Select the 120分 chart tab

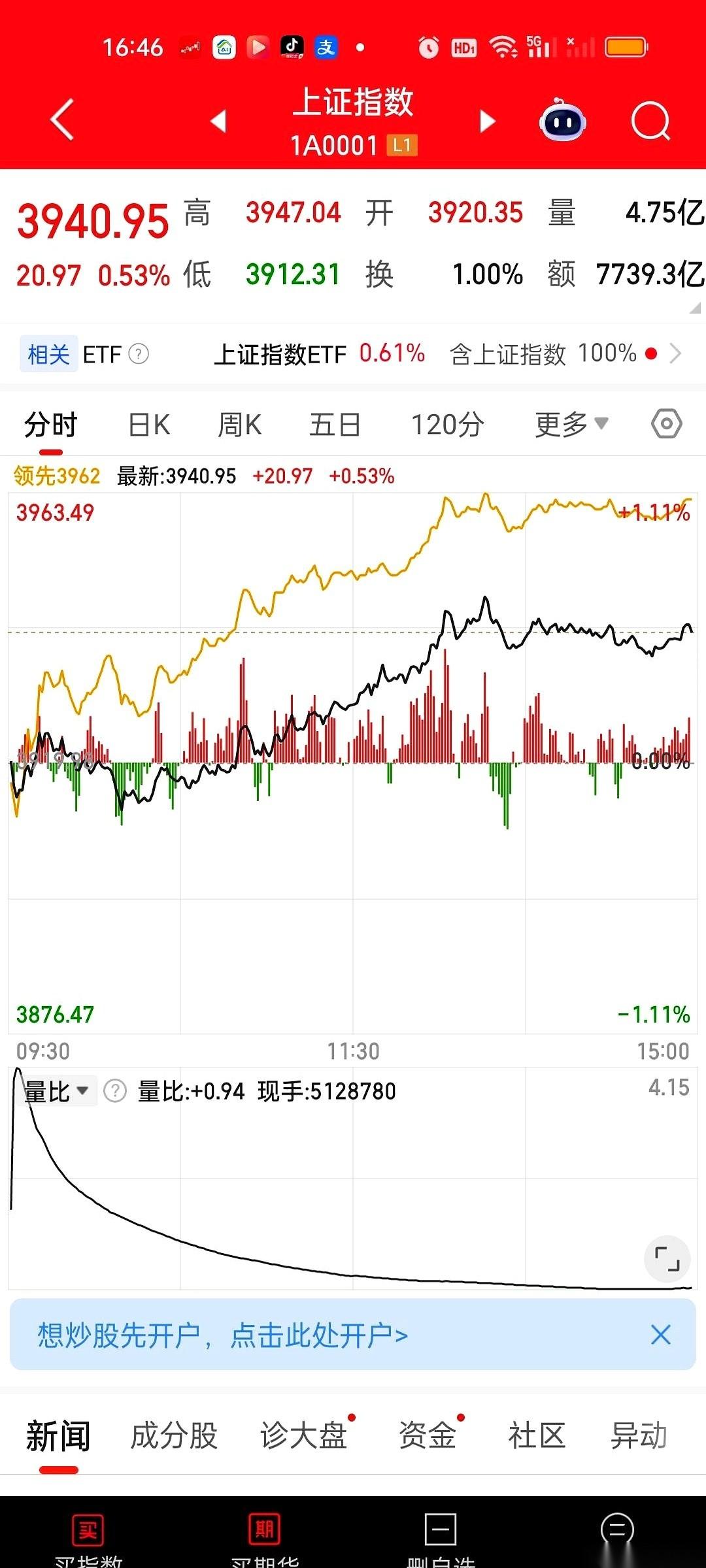tap(448, 425)
